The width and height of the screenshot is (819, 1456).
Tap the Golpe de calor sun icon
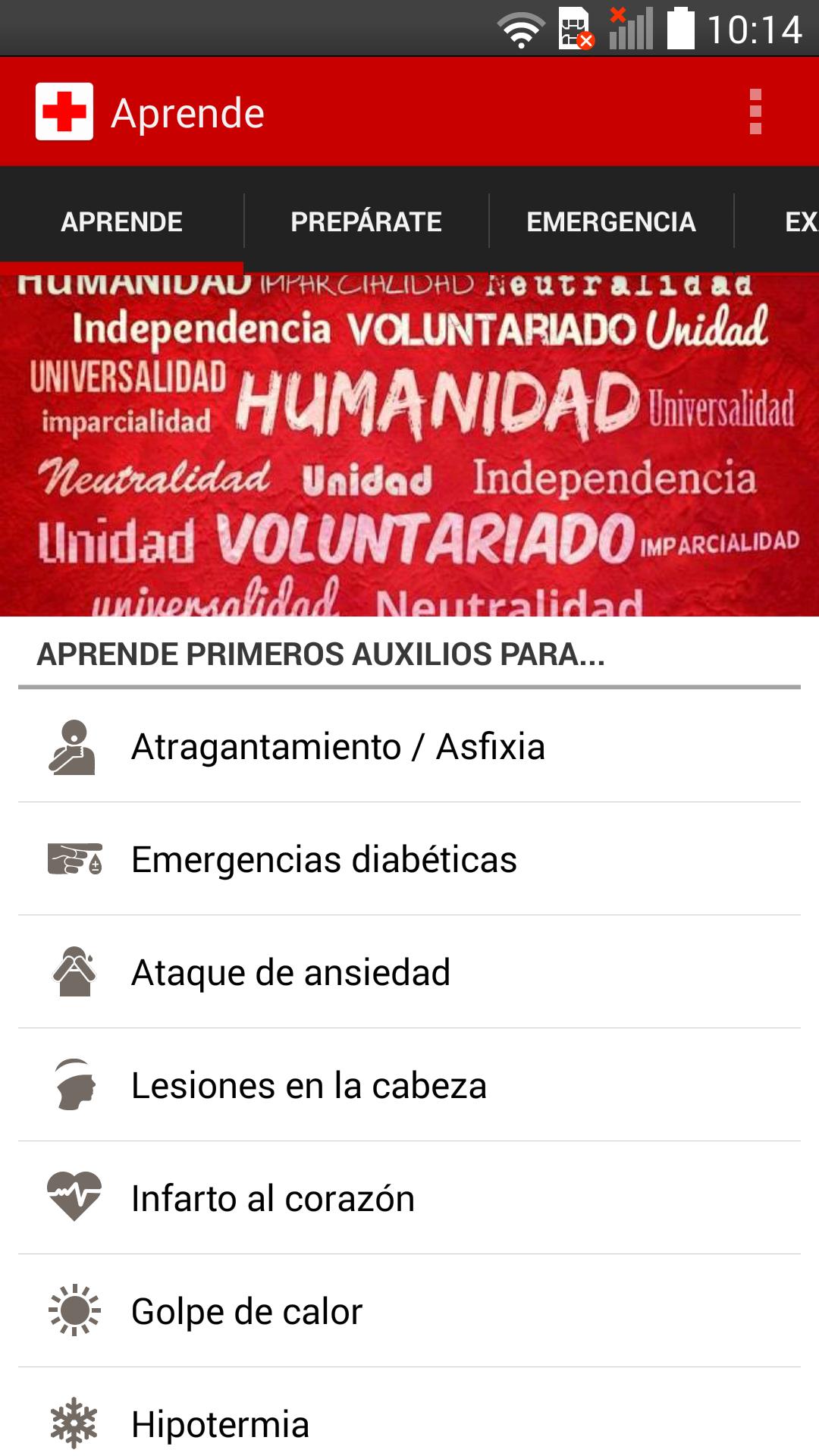coord(75,1311)
